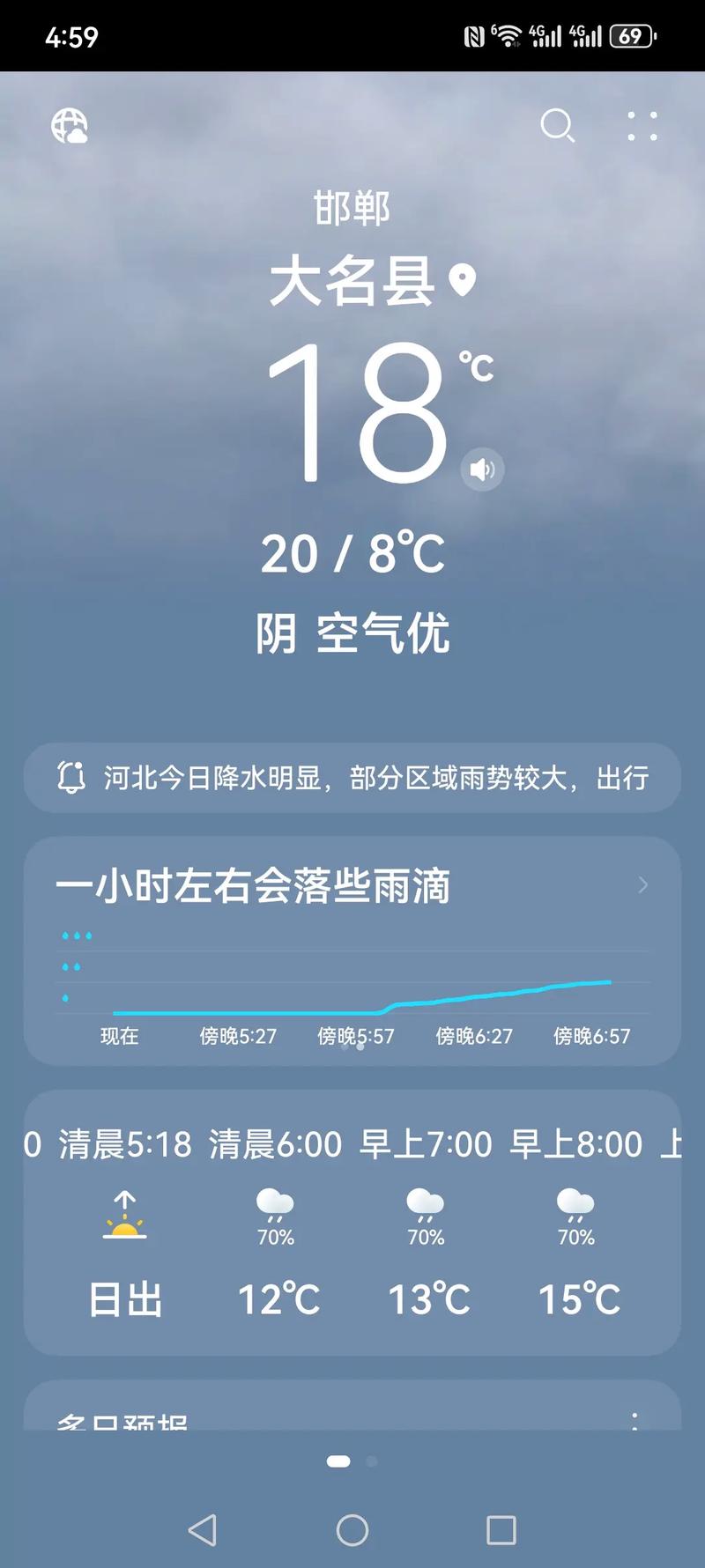The width and height of the screenshot is (705, 1568).
Task: Play the weather voice broadcast speaker icon
Action: point(483,470)
